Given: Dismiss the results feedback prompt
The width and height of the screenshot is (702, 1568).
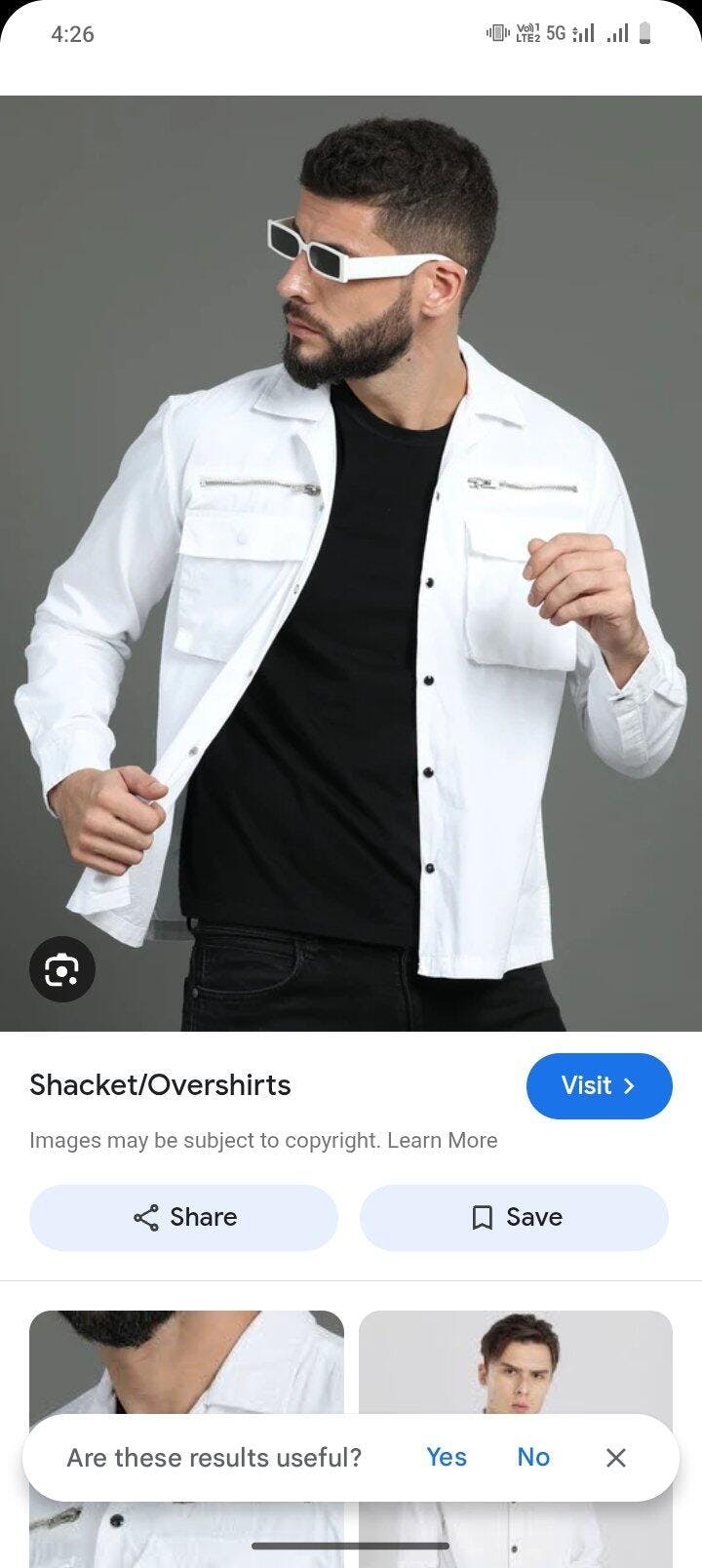Looking at the screenshot, I should (x=615, y=1457).
